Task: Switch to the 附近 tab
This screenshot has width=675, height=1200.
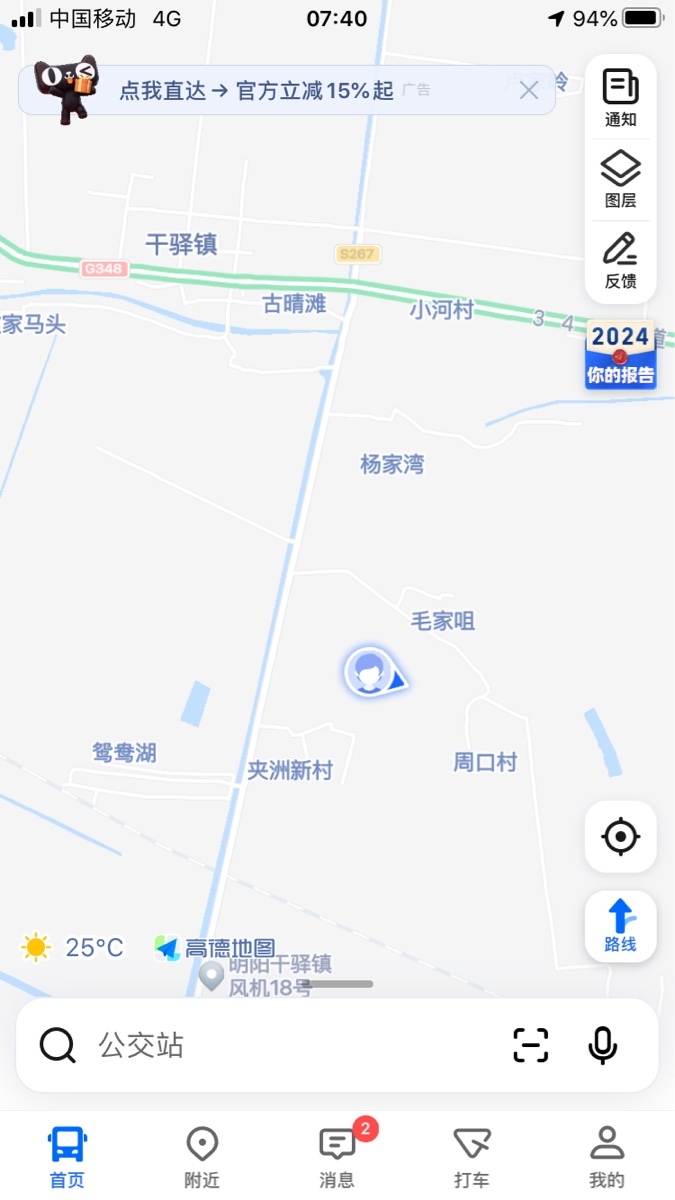Action: [x=202, y=1156]
